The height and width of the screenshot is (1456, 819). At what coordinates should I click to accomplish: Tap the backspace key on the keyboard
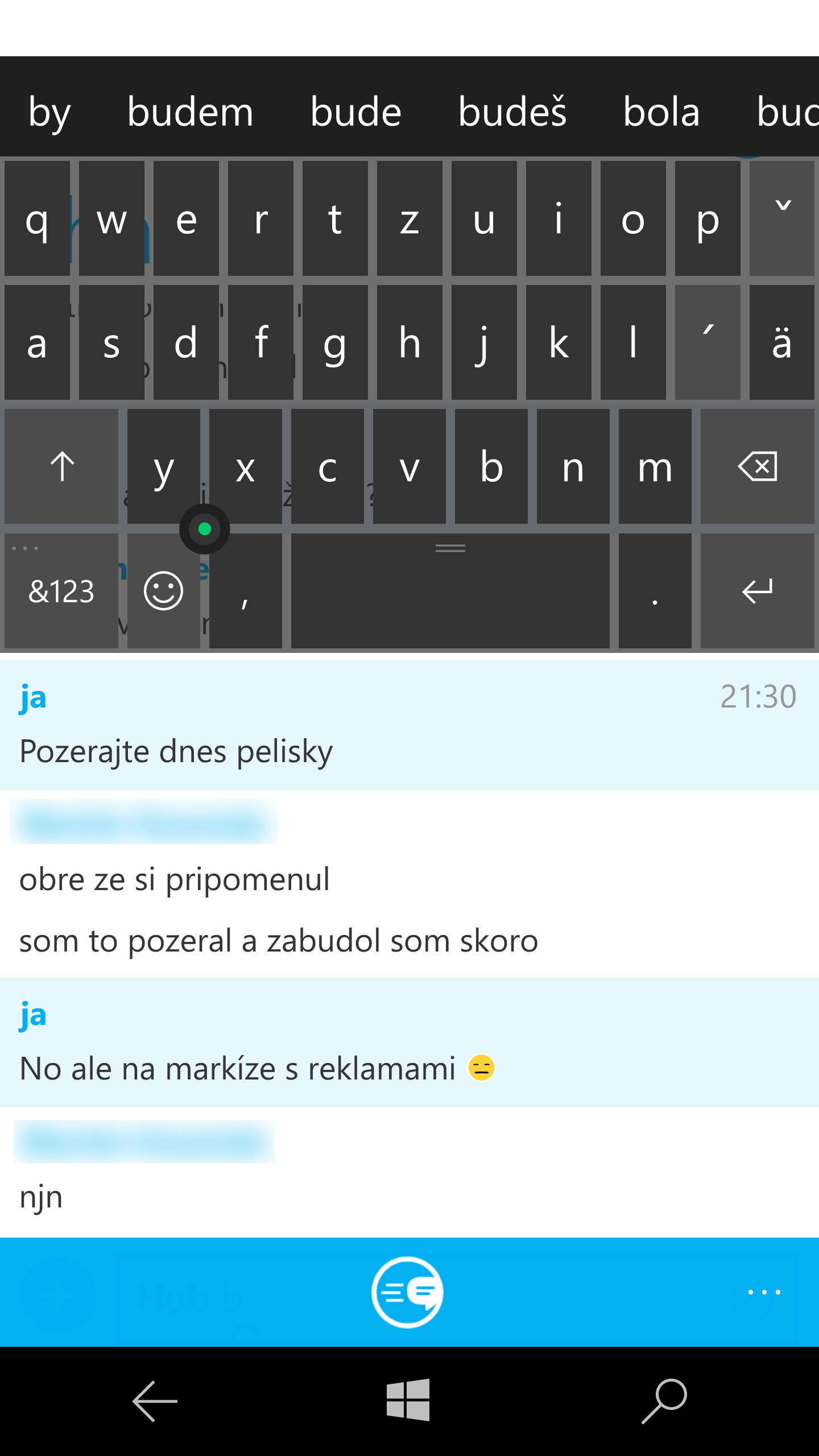point(757,466)
